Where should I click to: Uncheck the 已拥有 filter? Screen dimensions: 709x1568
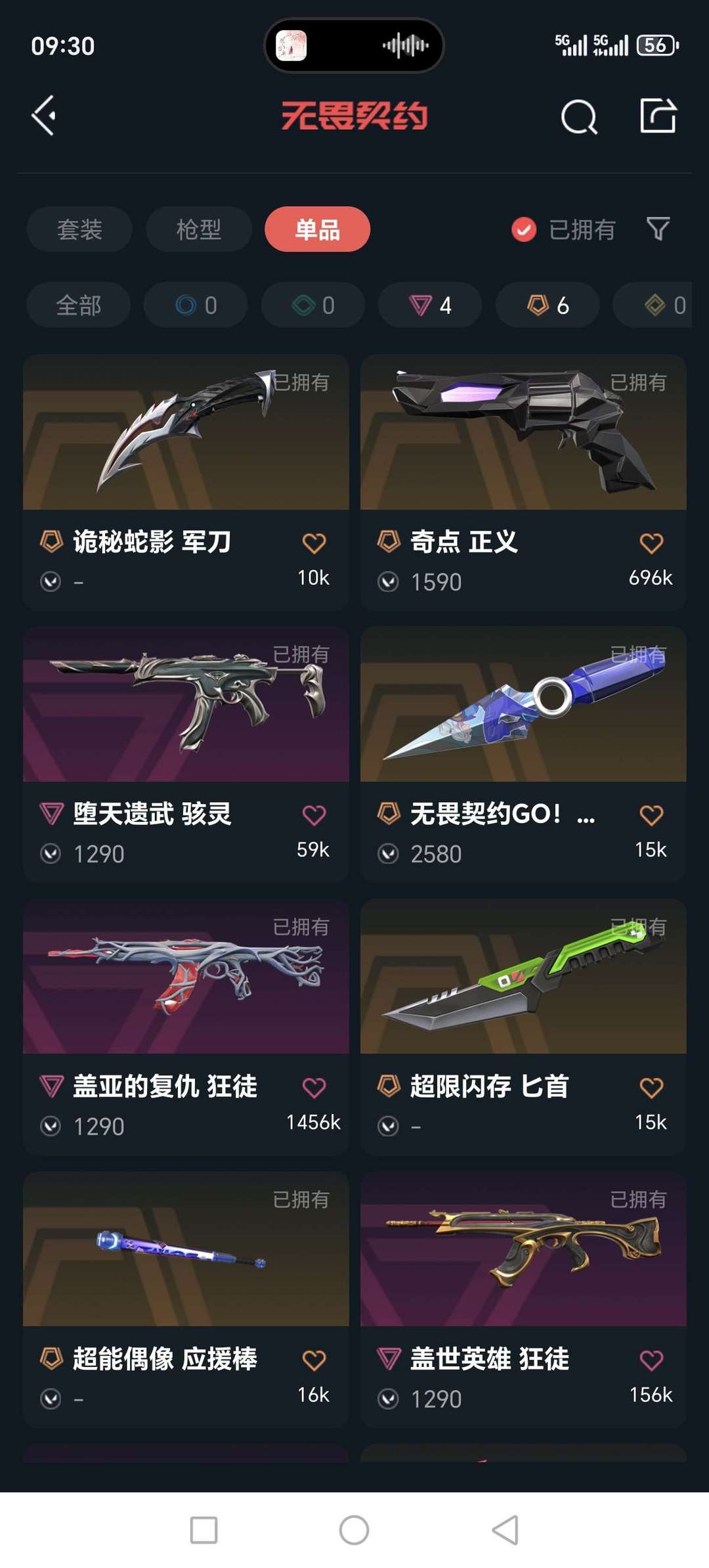563,229
